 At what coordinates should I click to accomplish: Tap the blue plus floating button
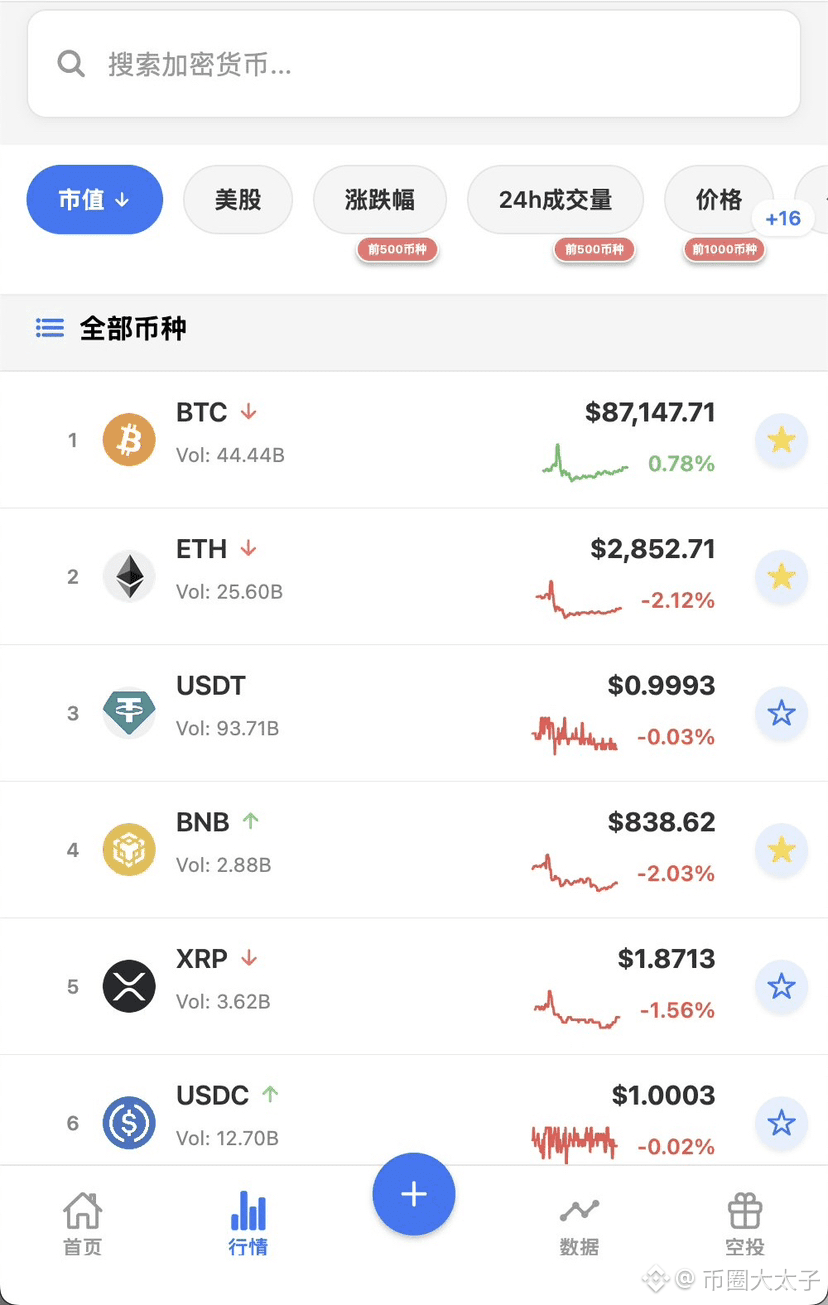point(414,1194)
